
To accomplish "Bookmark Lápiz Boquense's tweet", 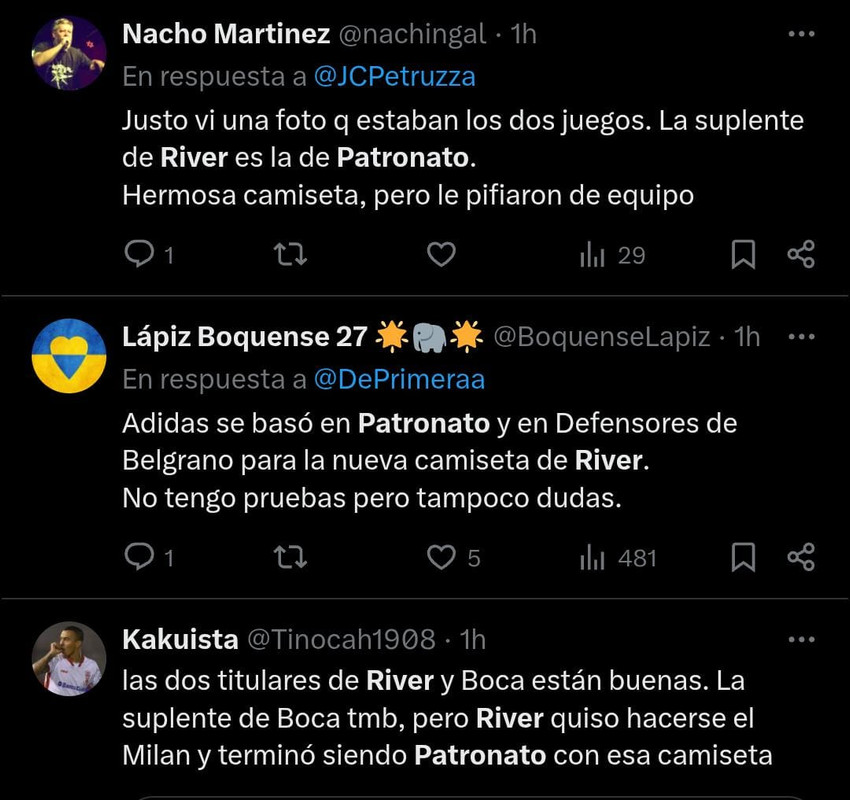I will (x=743, y=557).
